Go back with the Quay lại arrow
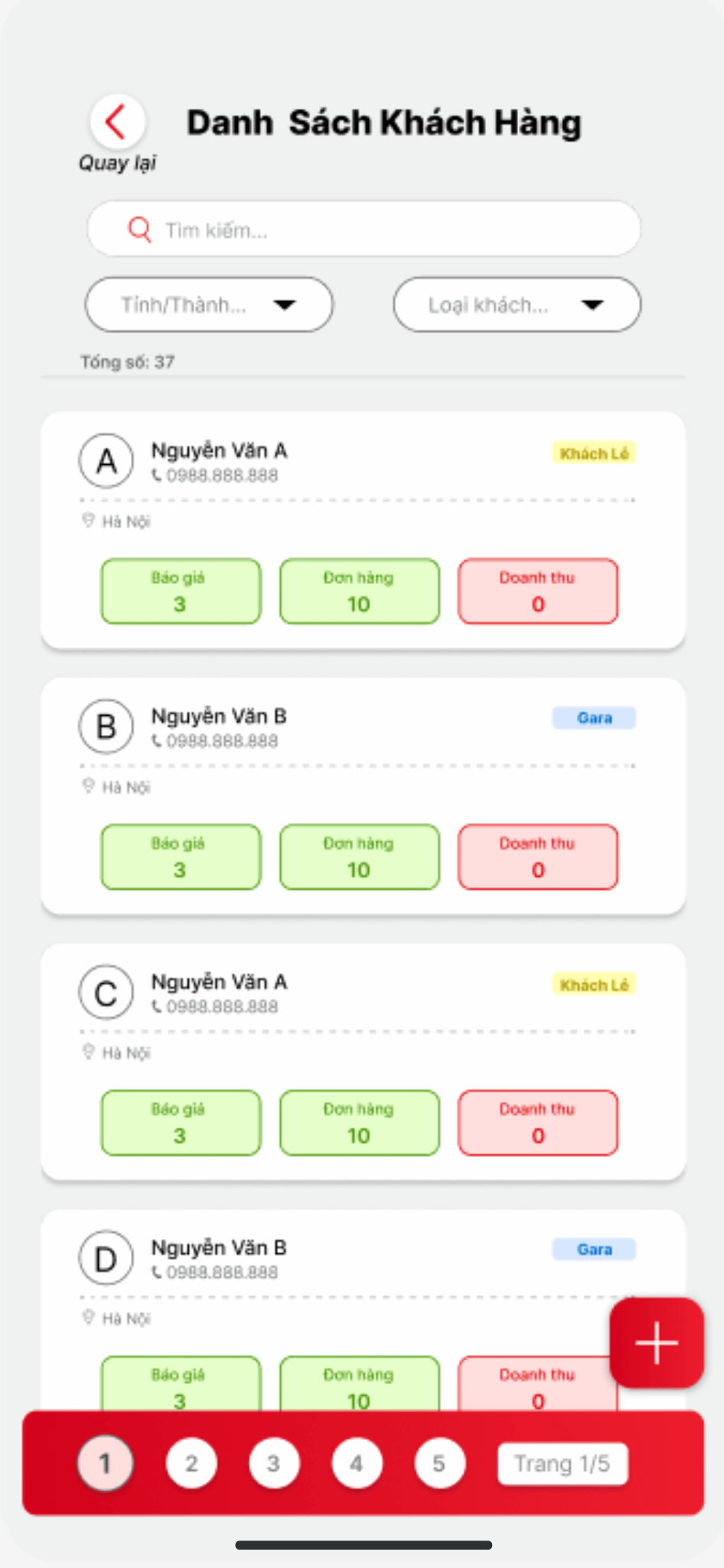Viewport: 724px width, 1568px height. (x=117, y=122)
